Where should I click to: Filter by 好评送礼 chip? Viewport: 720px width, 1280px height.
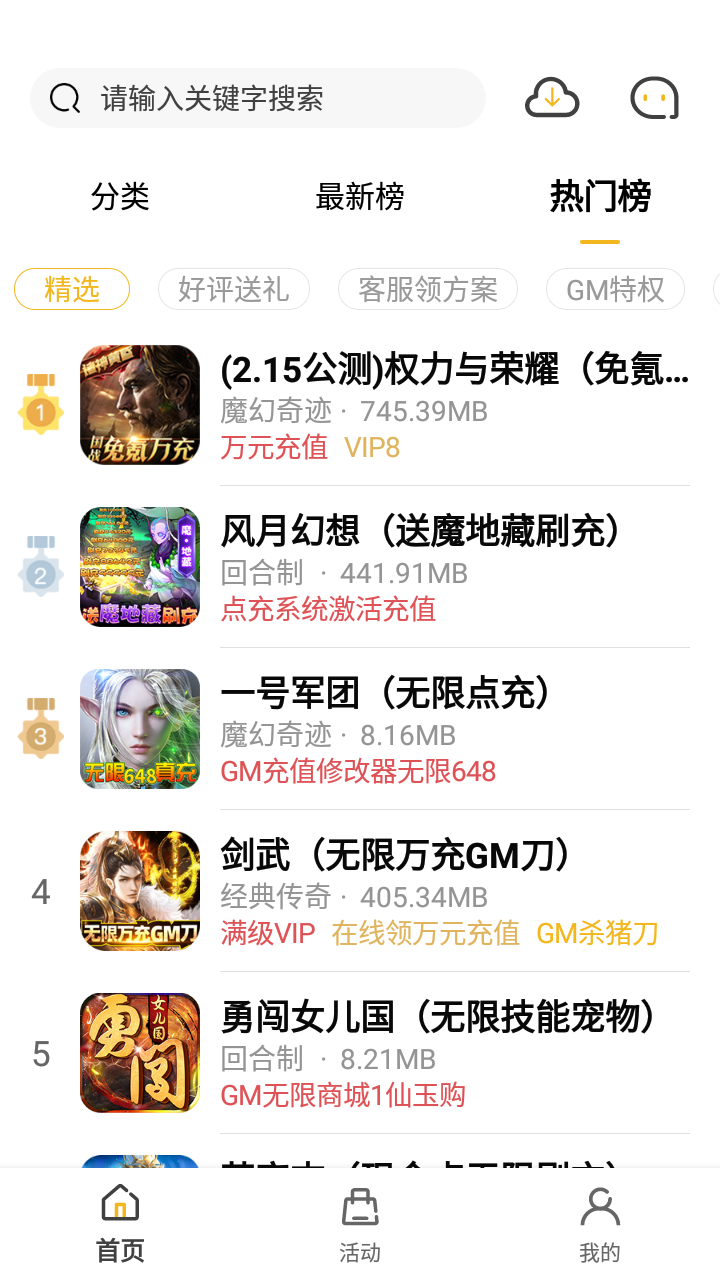pyautogui.click(x=233, y=289)
